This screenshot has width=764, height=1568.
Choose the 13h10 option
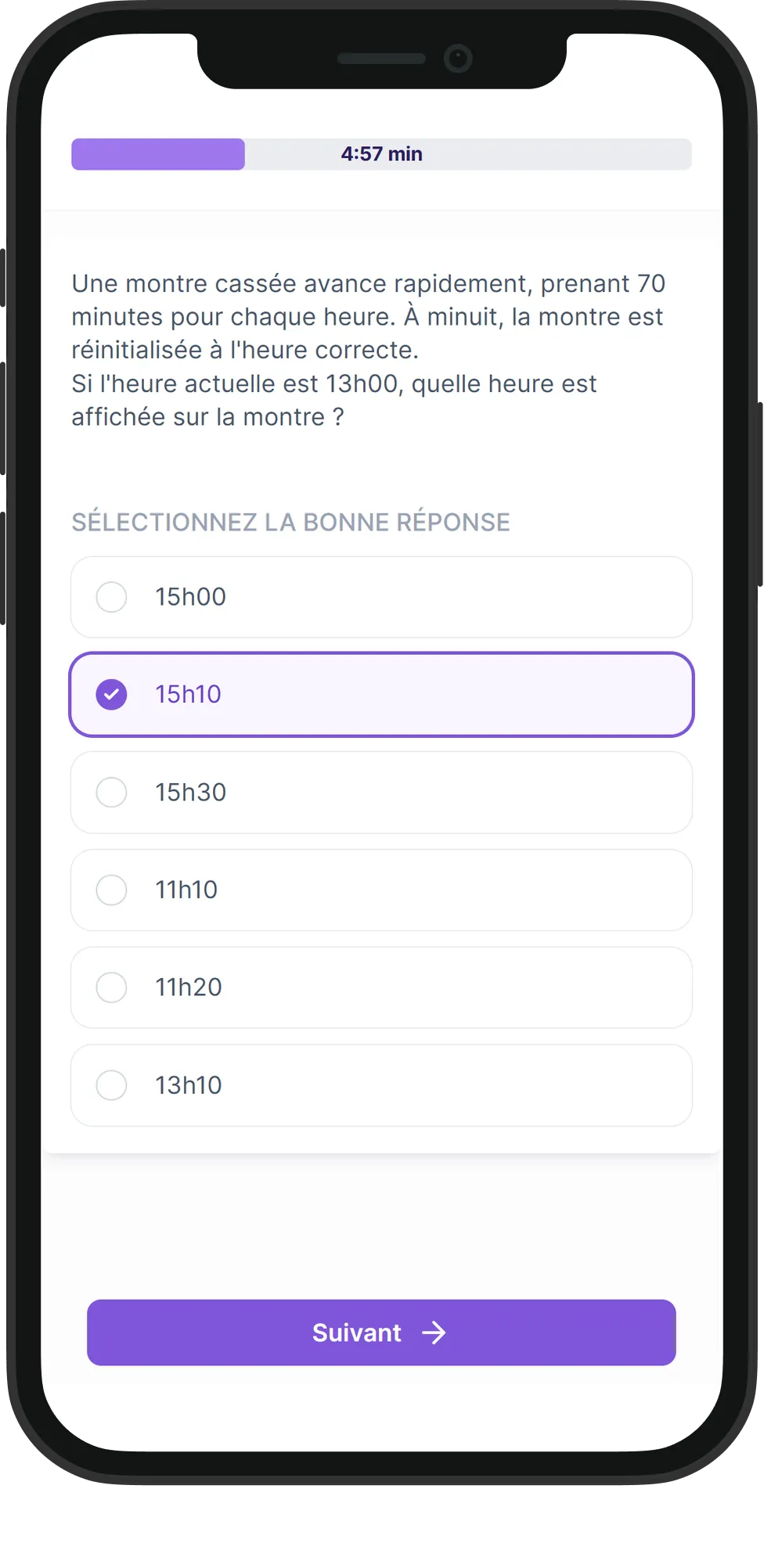(x=381, y=1085)
